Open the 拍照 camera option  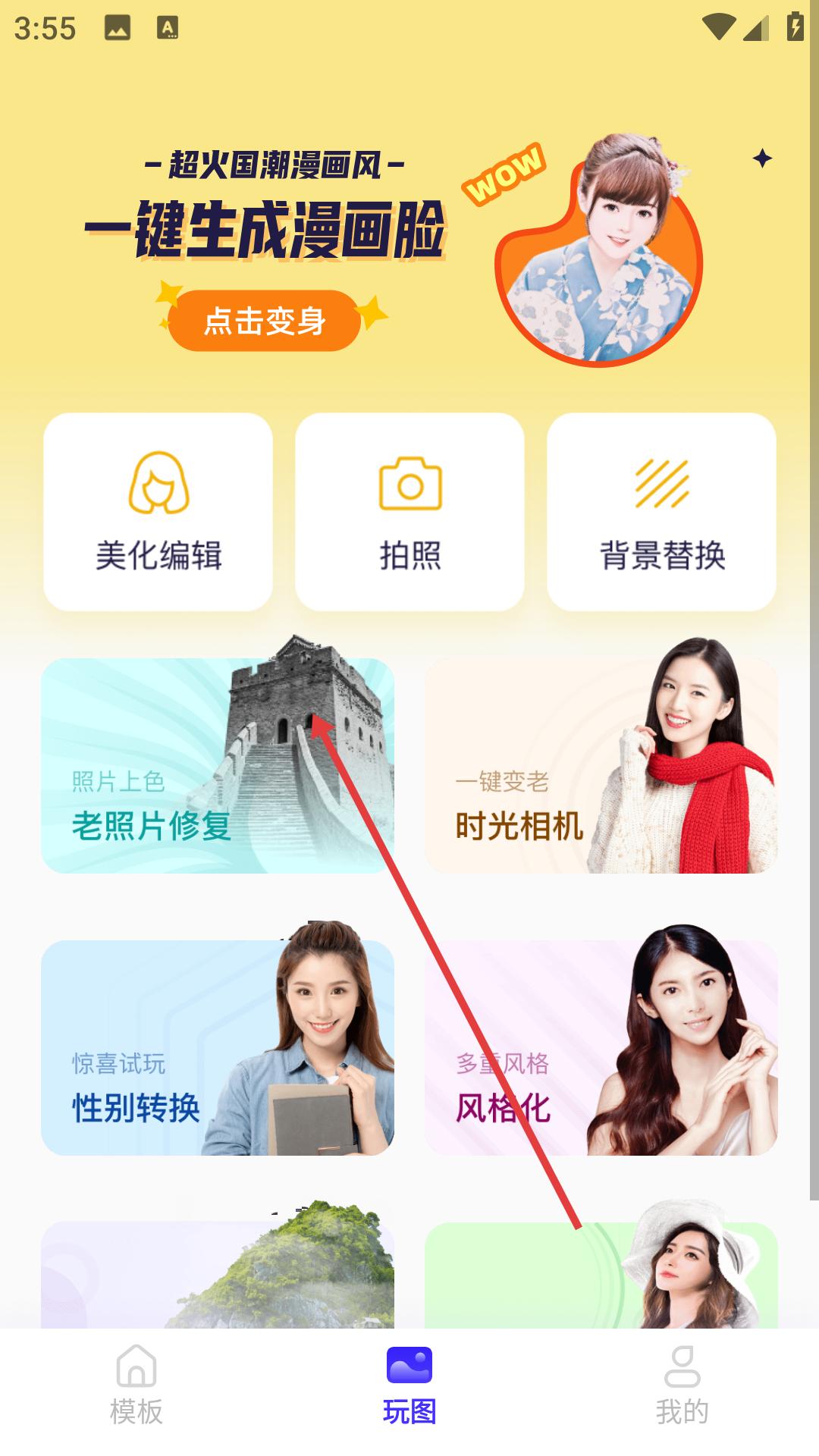click(409, 512)
